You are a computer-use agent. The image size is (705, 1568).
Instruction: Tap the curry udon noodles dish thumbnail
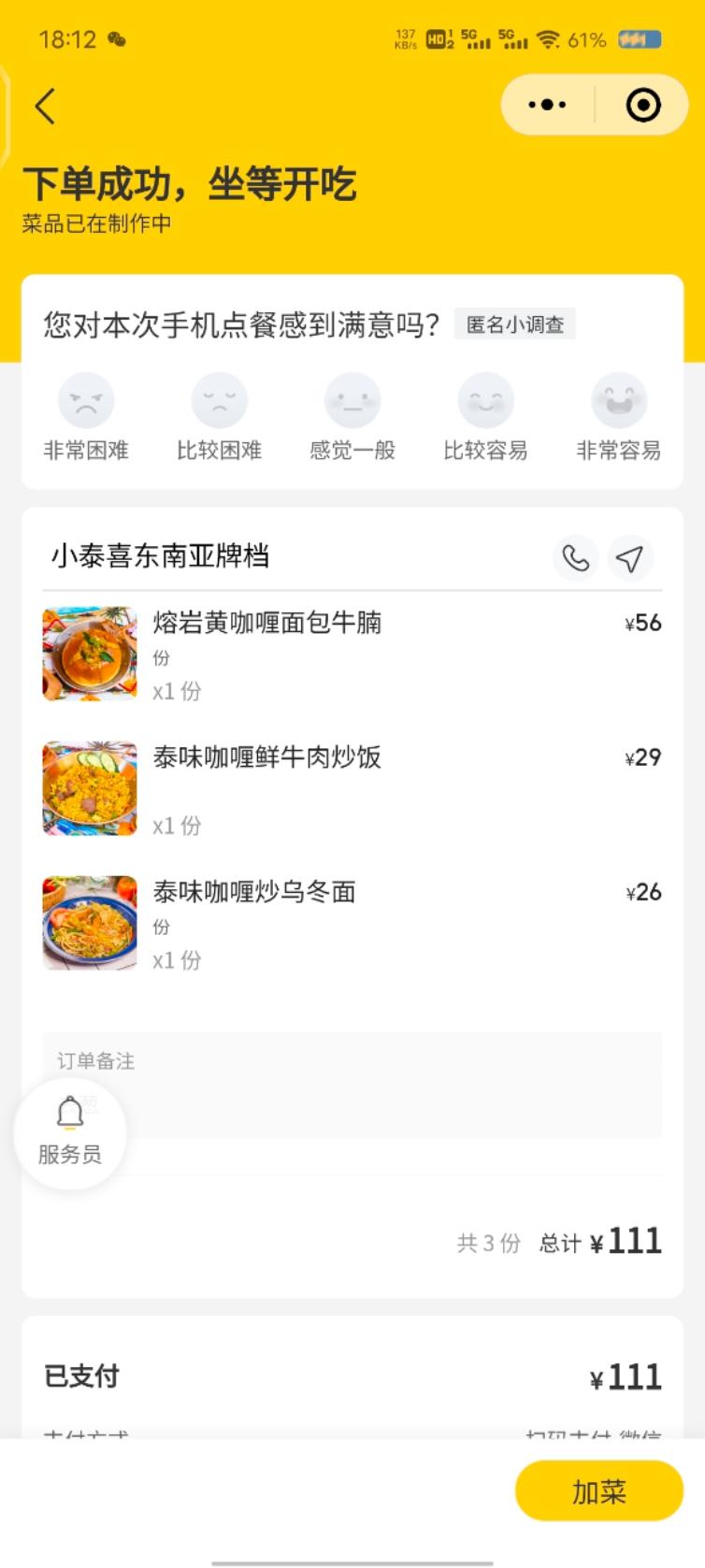(89, 922)
